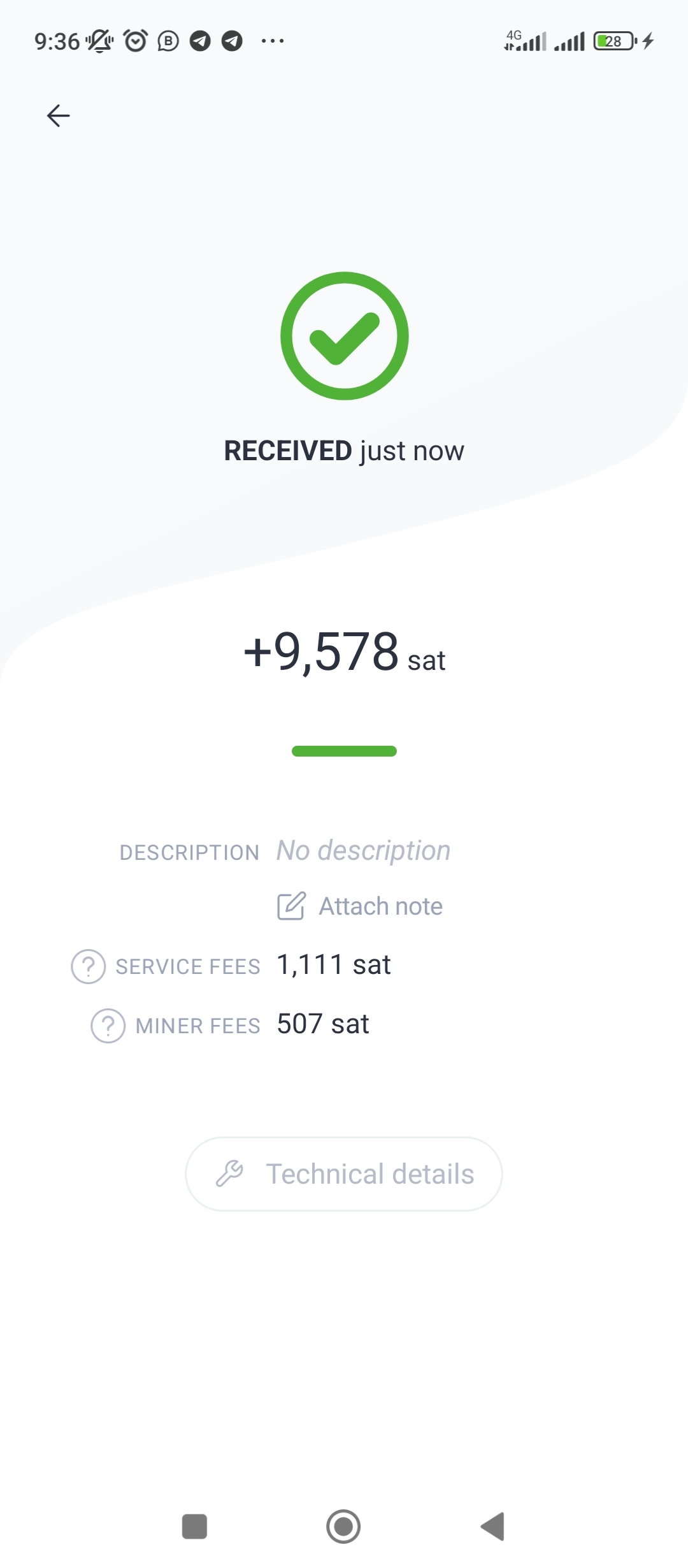
Task: Open the Service Fees help icon
Action: click(88, 966)
